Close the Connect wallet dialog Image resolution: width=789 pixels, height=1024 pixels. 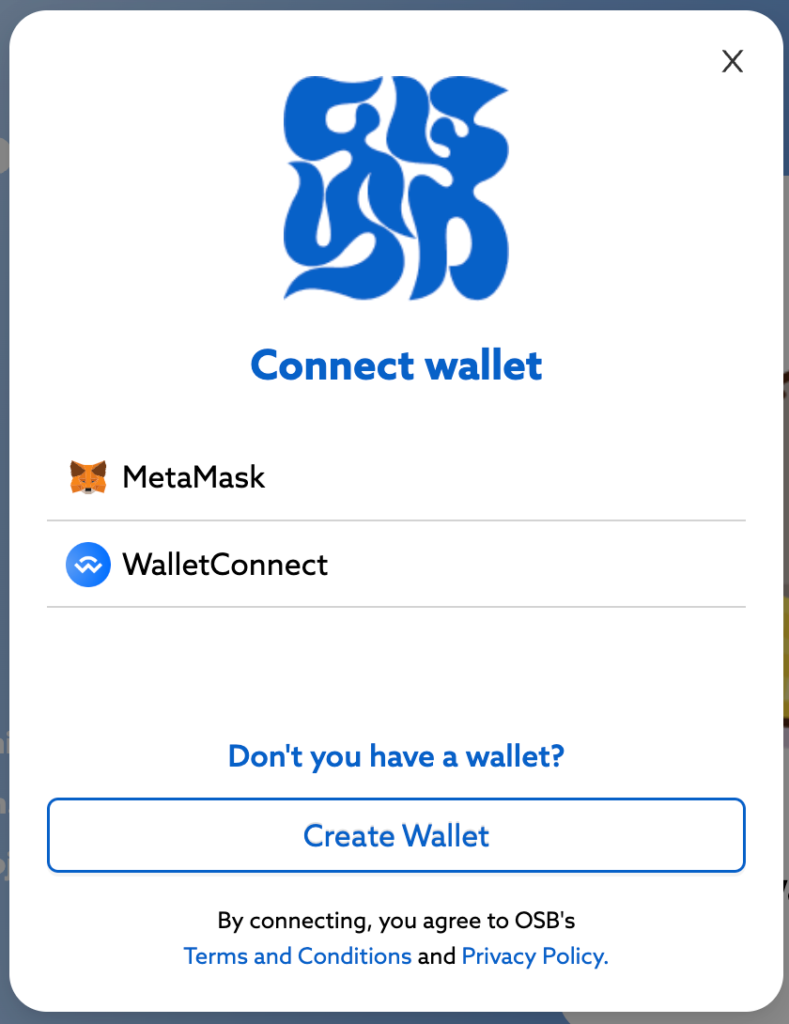732,62
